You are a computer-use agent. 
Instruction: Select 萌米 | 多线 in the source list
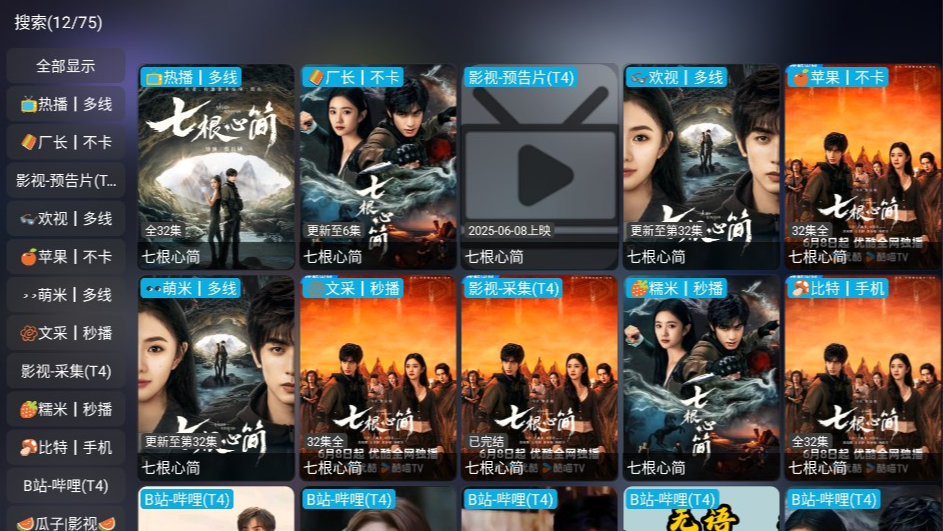[x=66, y=295]
